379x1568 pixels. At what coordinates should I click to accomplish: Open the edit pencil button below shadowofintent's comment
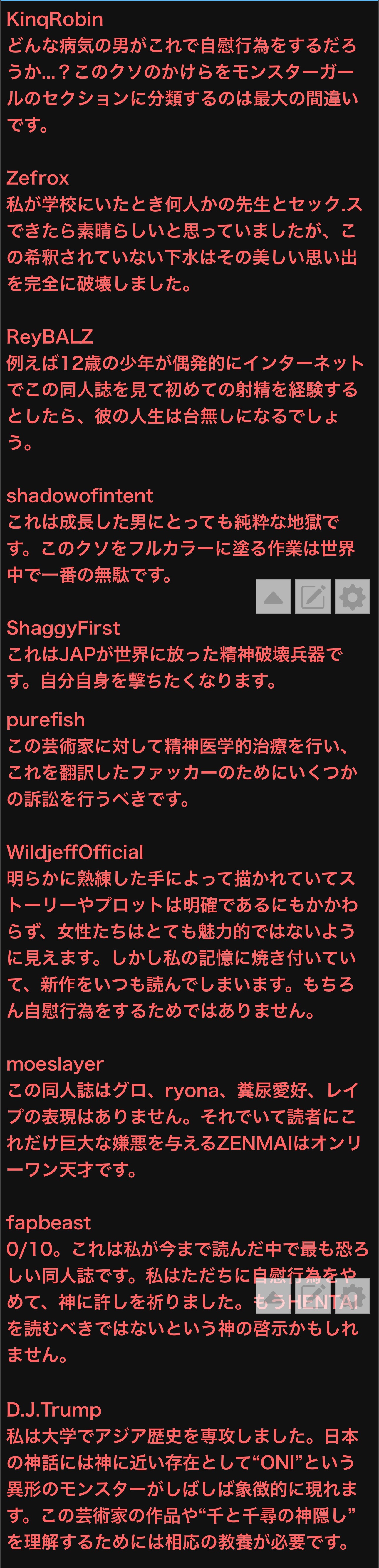[x=313, y=596]
